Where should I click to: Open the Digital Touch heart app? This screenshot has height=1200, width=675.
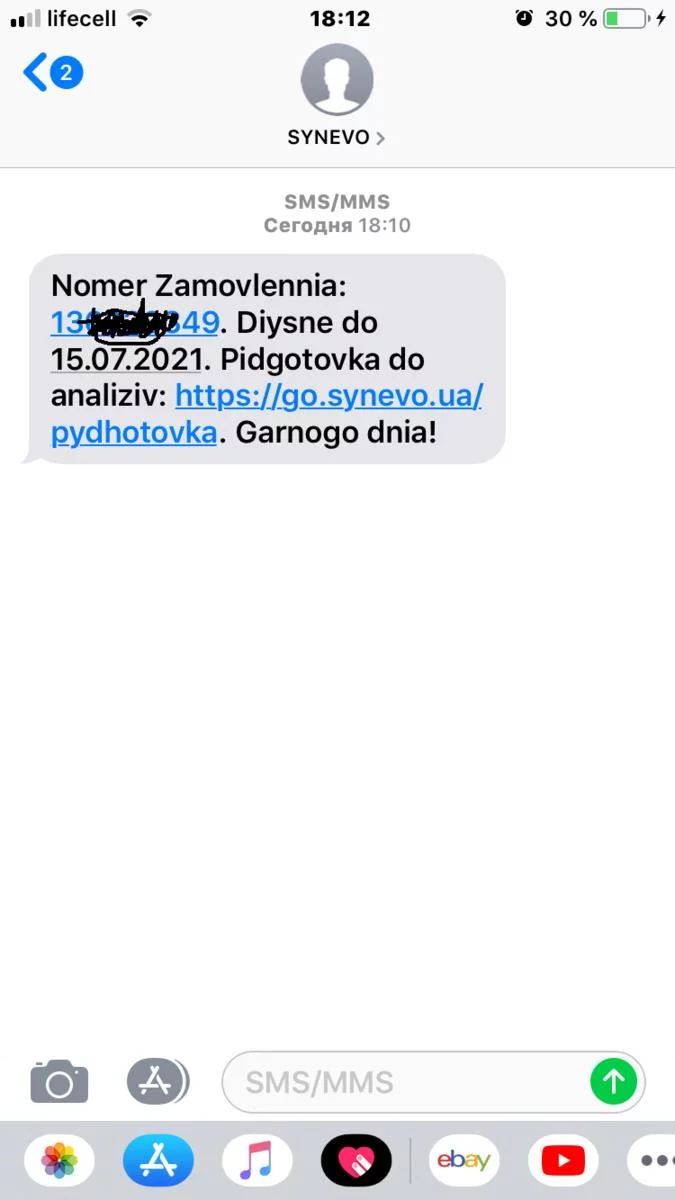click(x=356, y=1161)
